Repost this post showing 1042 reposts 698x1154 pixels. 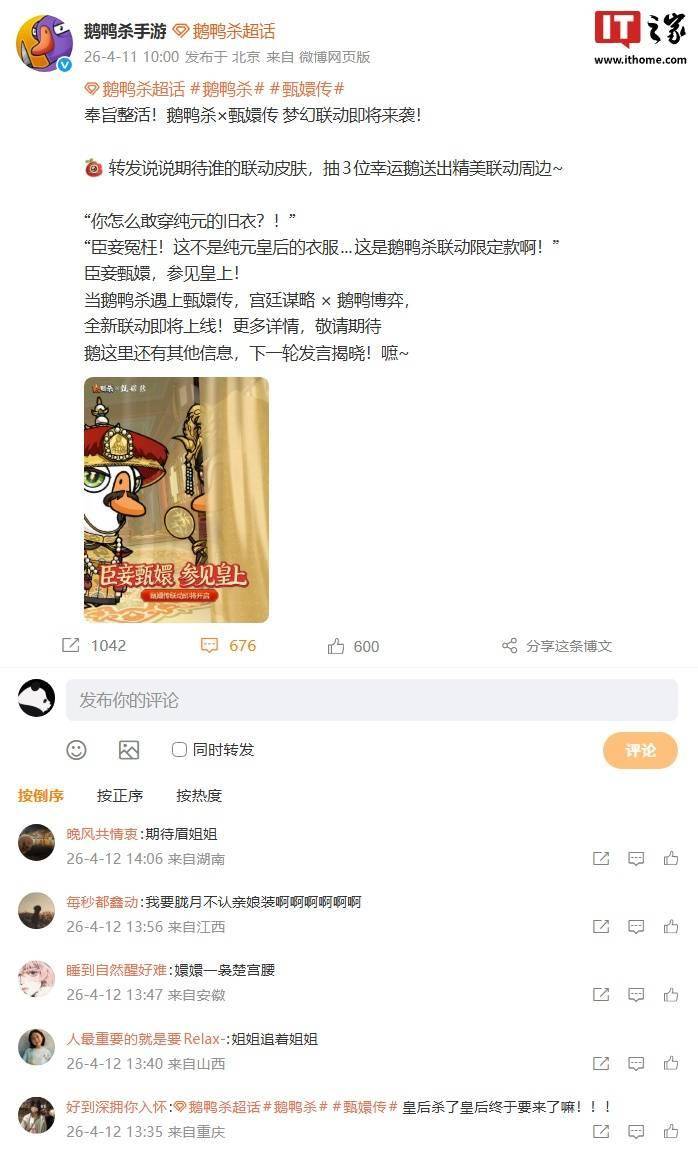pos(94,645)
